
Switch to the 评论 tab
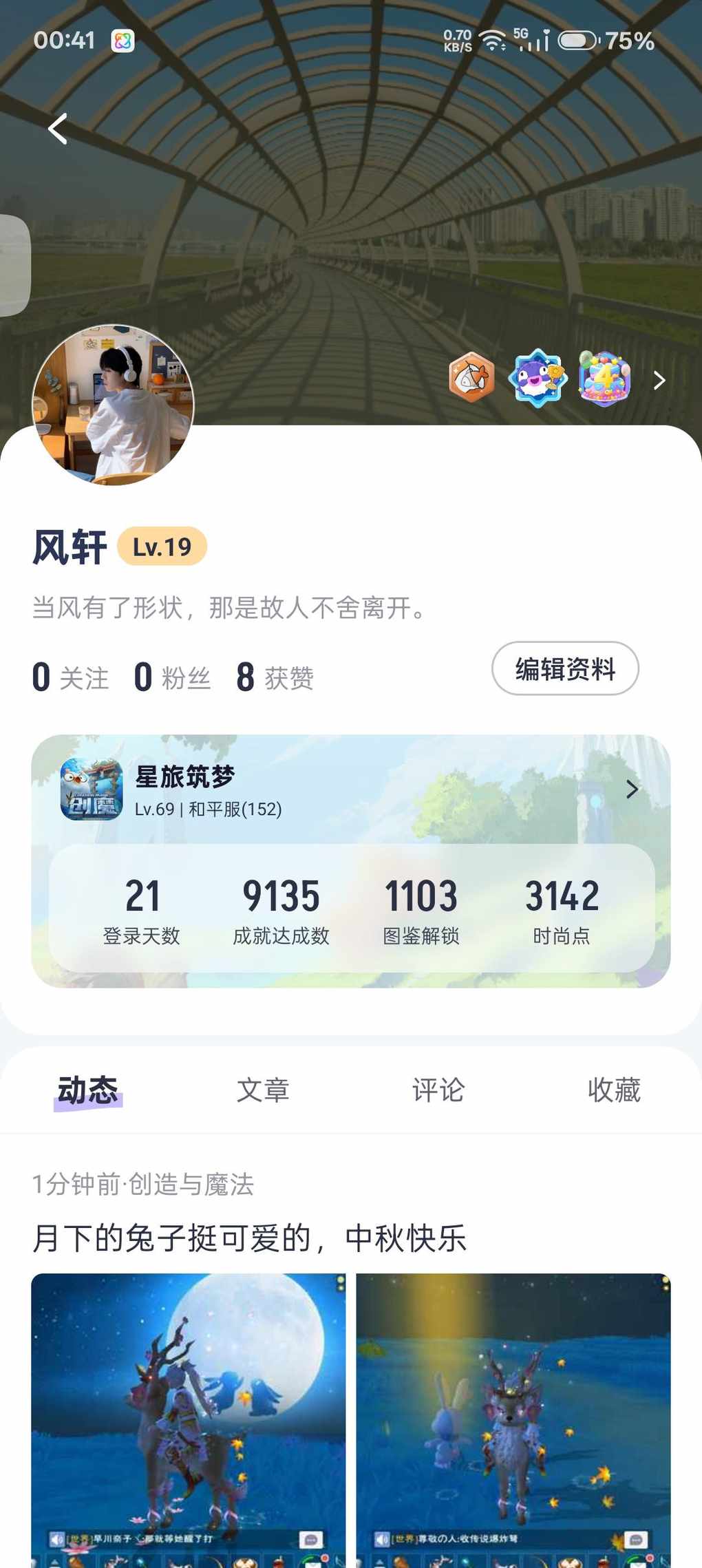click(438, 1090)
